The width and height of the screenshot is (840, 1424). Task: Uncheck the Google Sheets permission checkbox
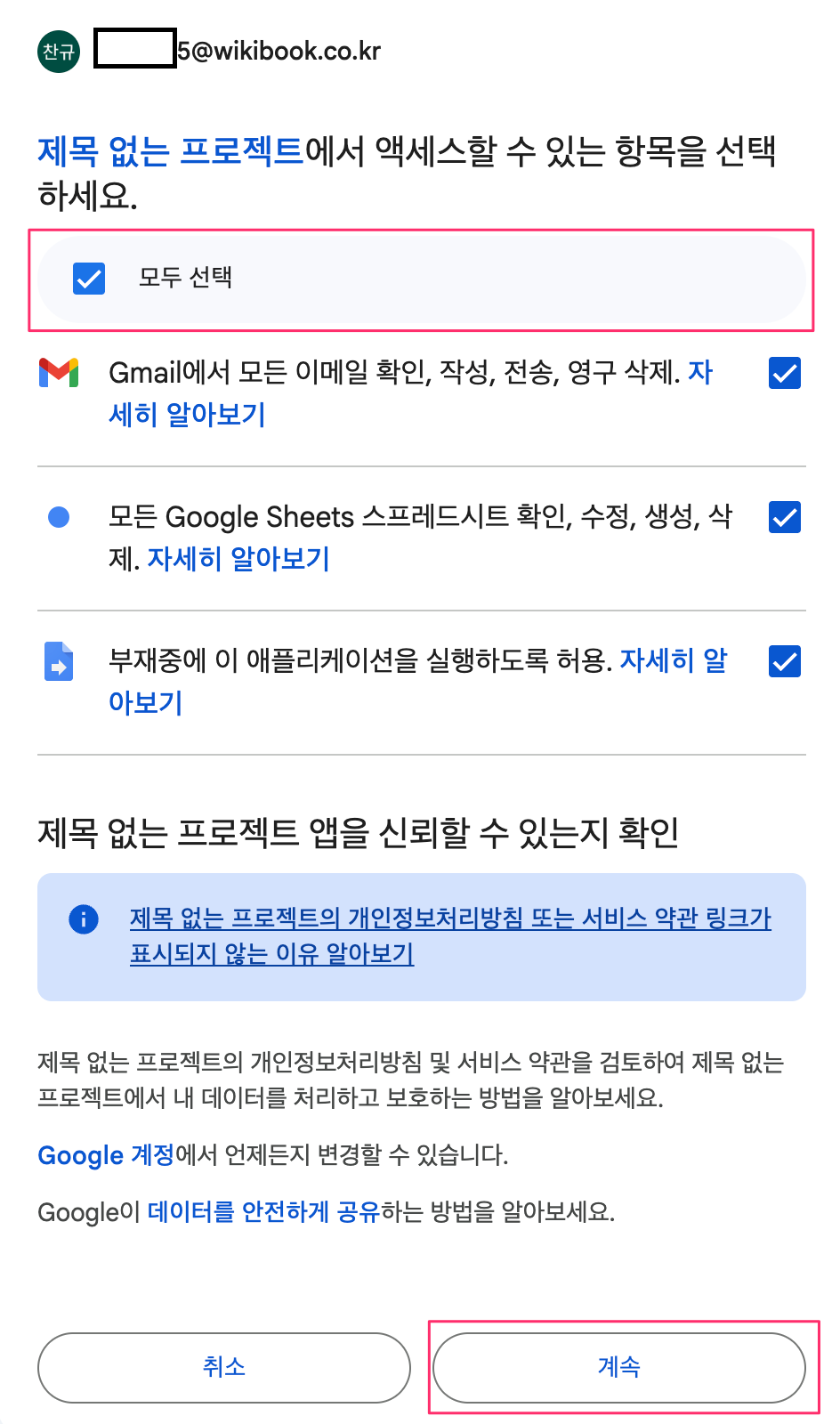pos(784,517)
